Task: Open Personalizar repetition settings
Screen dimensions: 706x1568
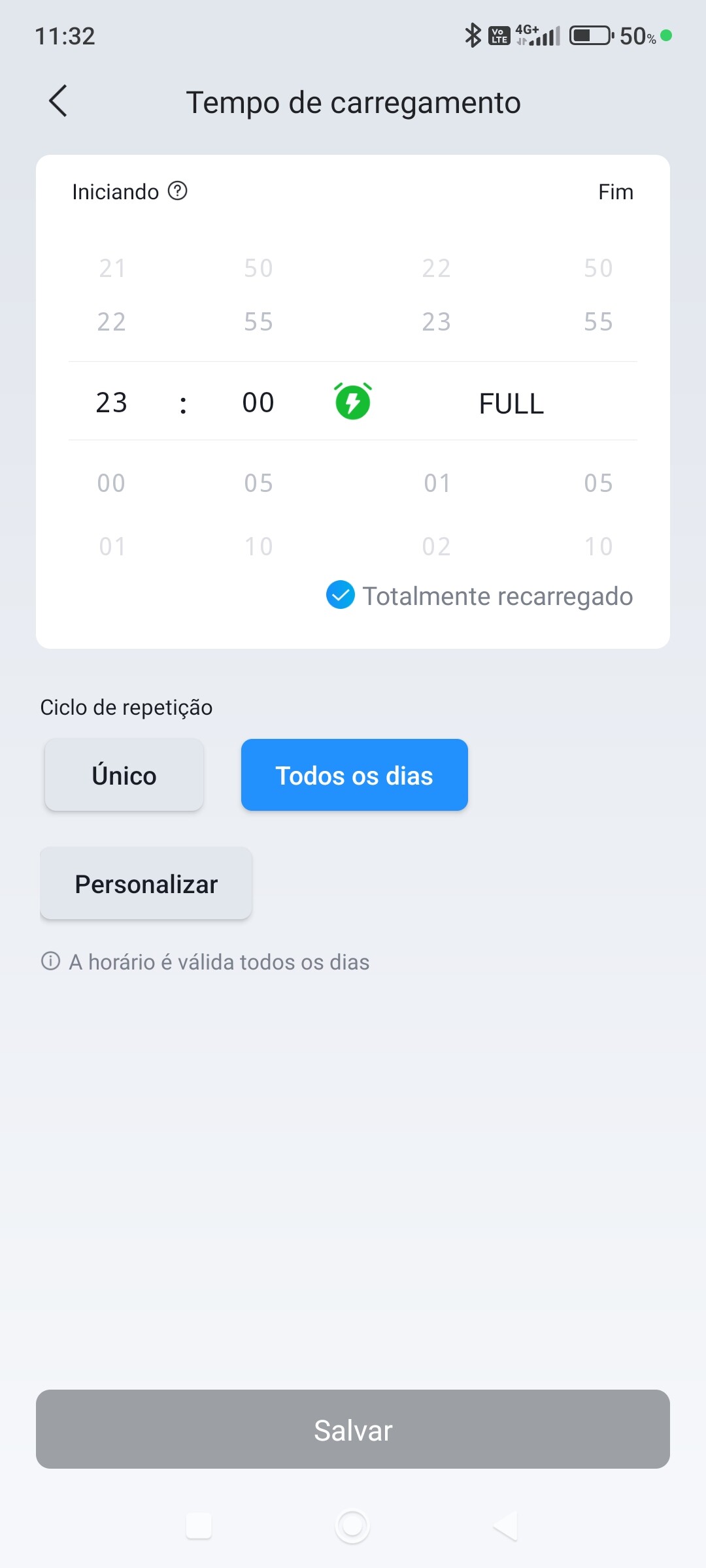Action: [146, 883]
